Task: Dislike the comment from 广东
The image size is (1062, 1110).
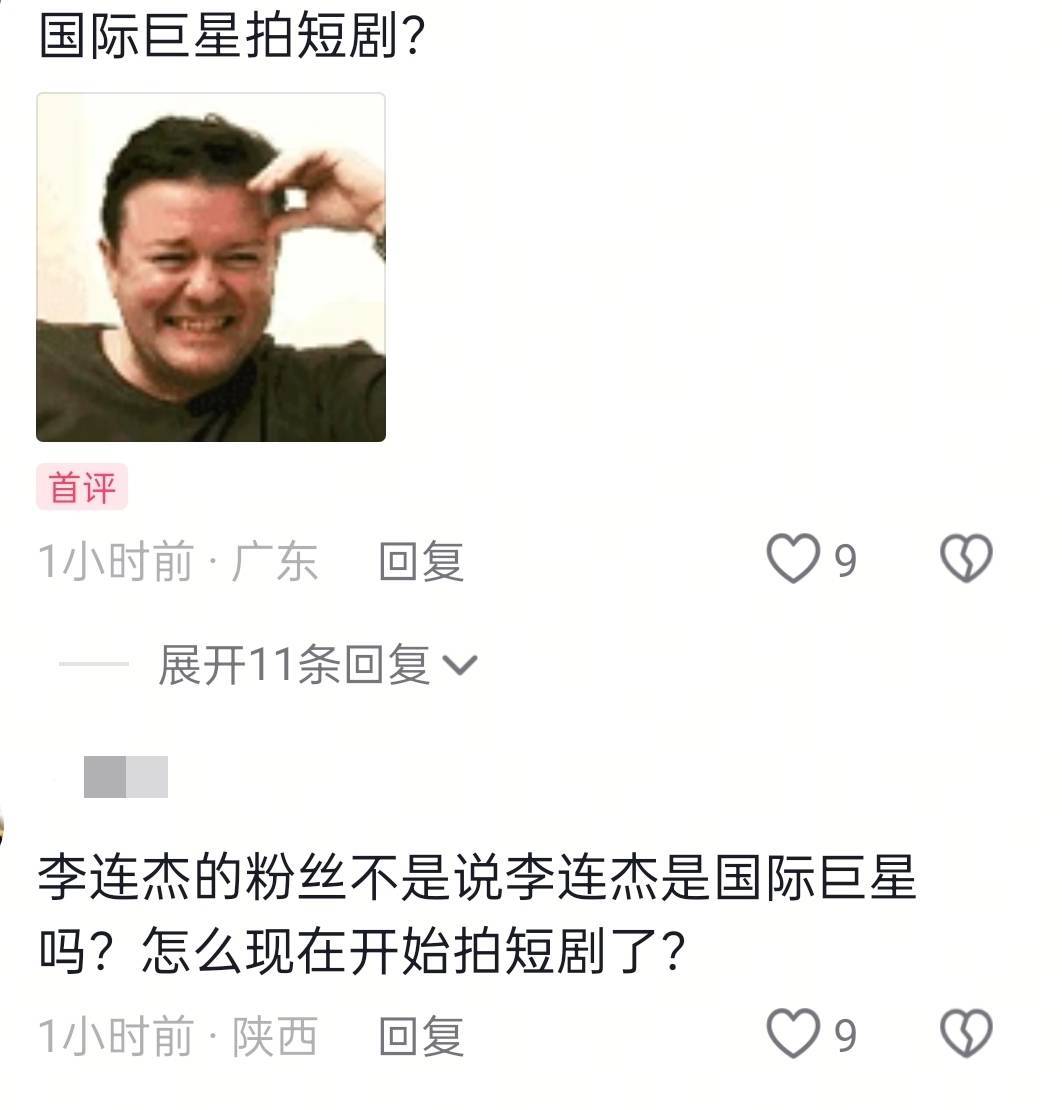Action: point(966,558)
